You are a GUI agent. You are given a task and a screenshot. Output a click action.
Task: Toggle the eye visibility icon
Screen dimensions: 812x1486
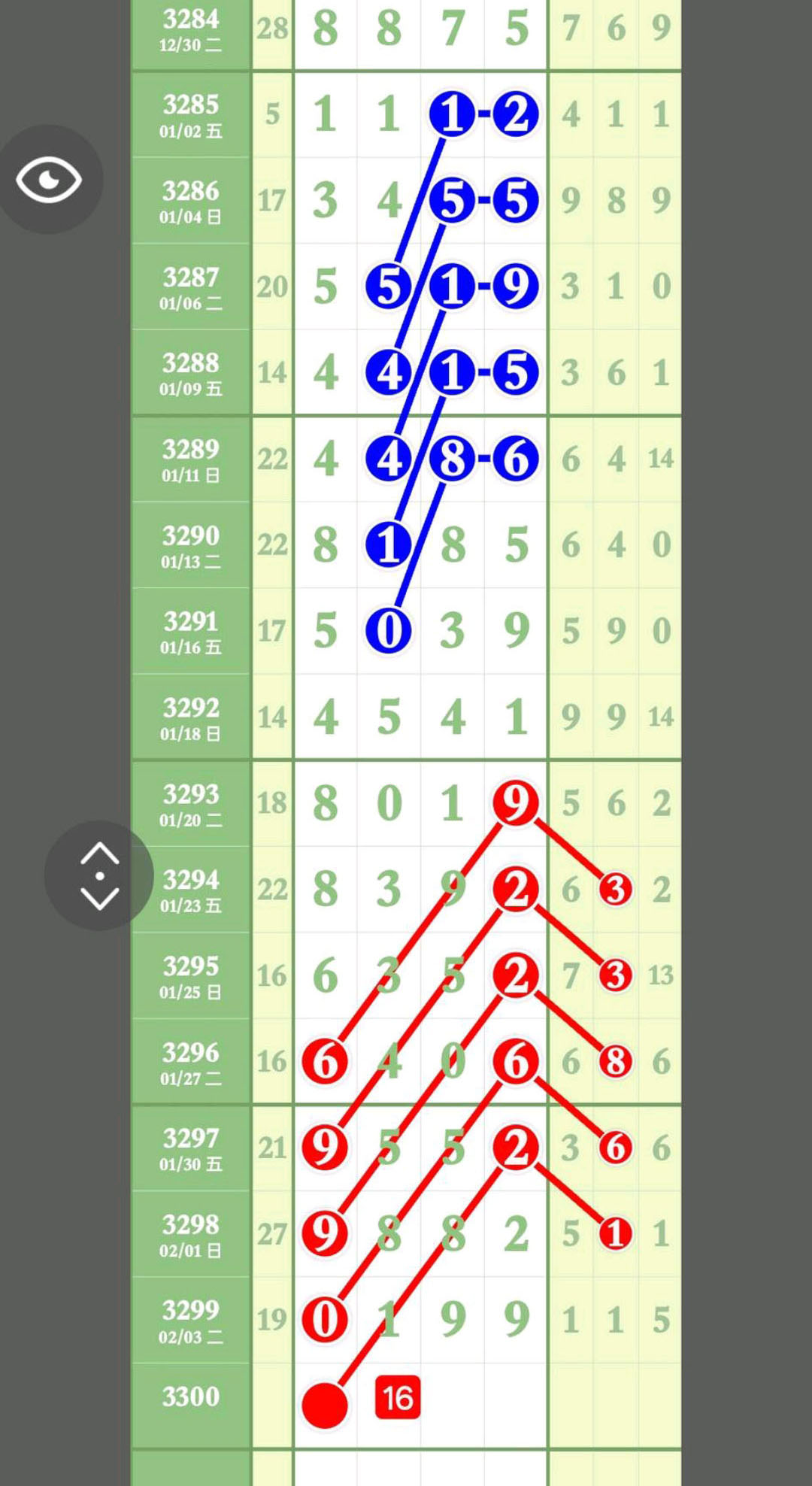pos(50,180)
